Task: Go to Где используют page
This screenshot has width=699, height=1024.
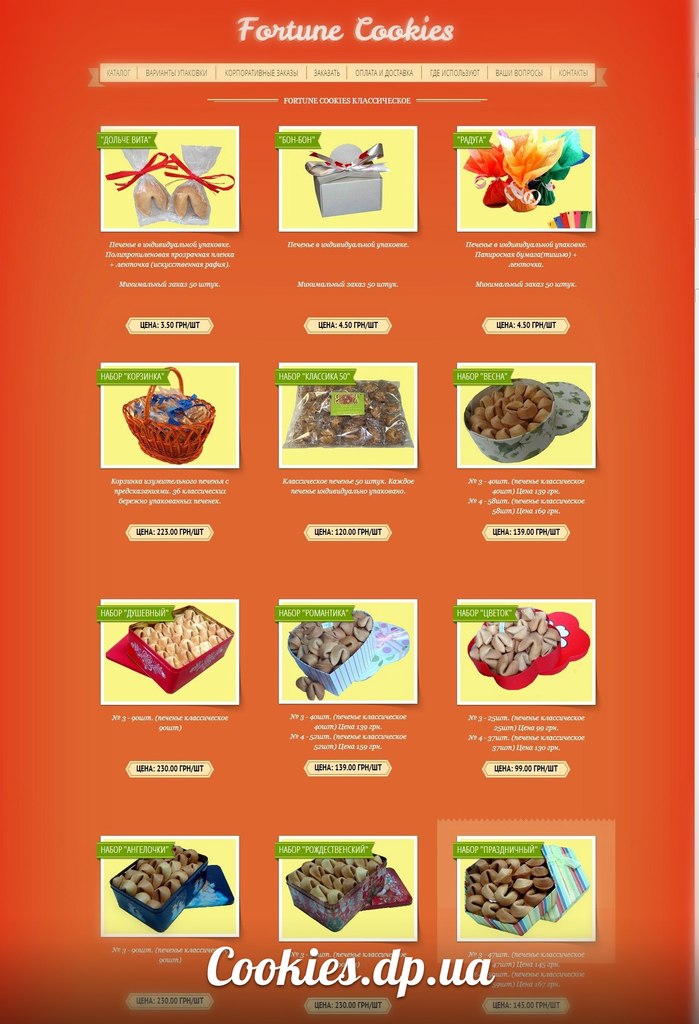Action: click(x=454, y=73)
